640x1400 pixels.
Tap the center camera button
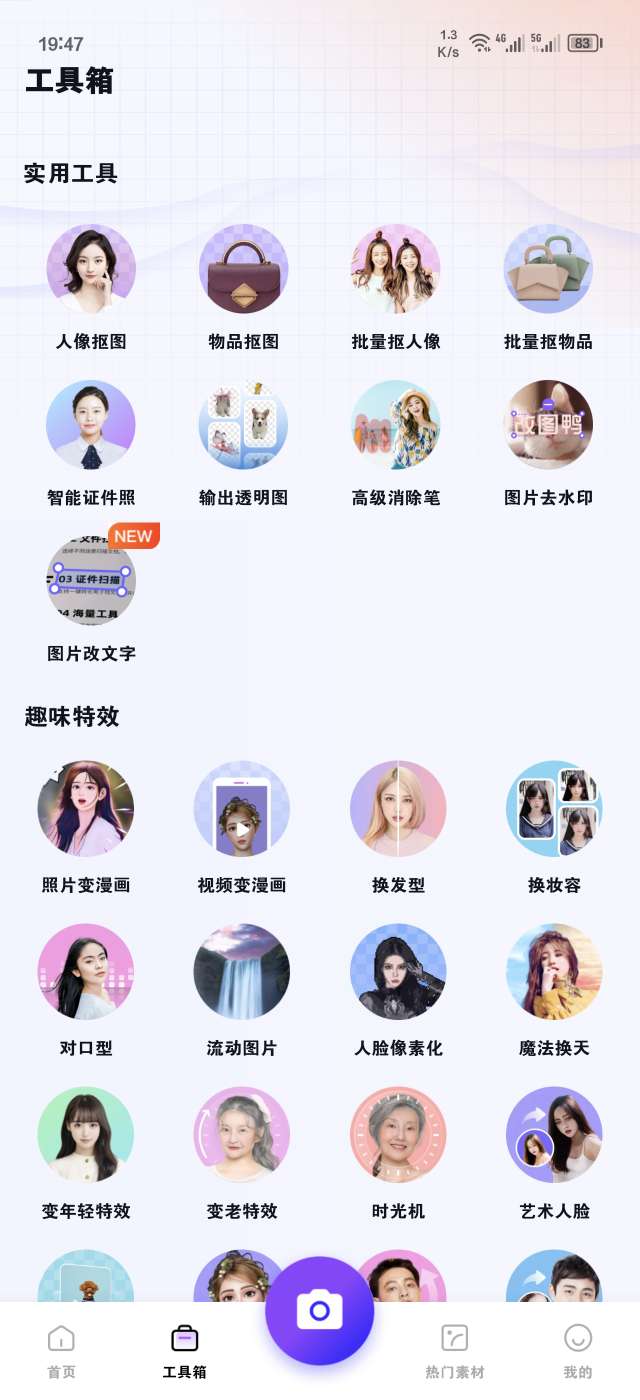[x=320, y=1310]
